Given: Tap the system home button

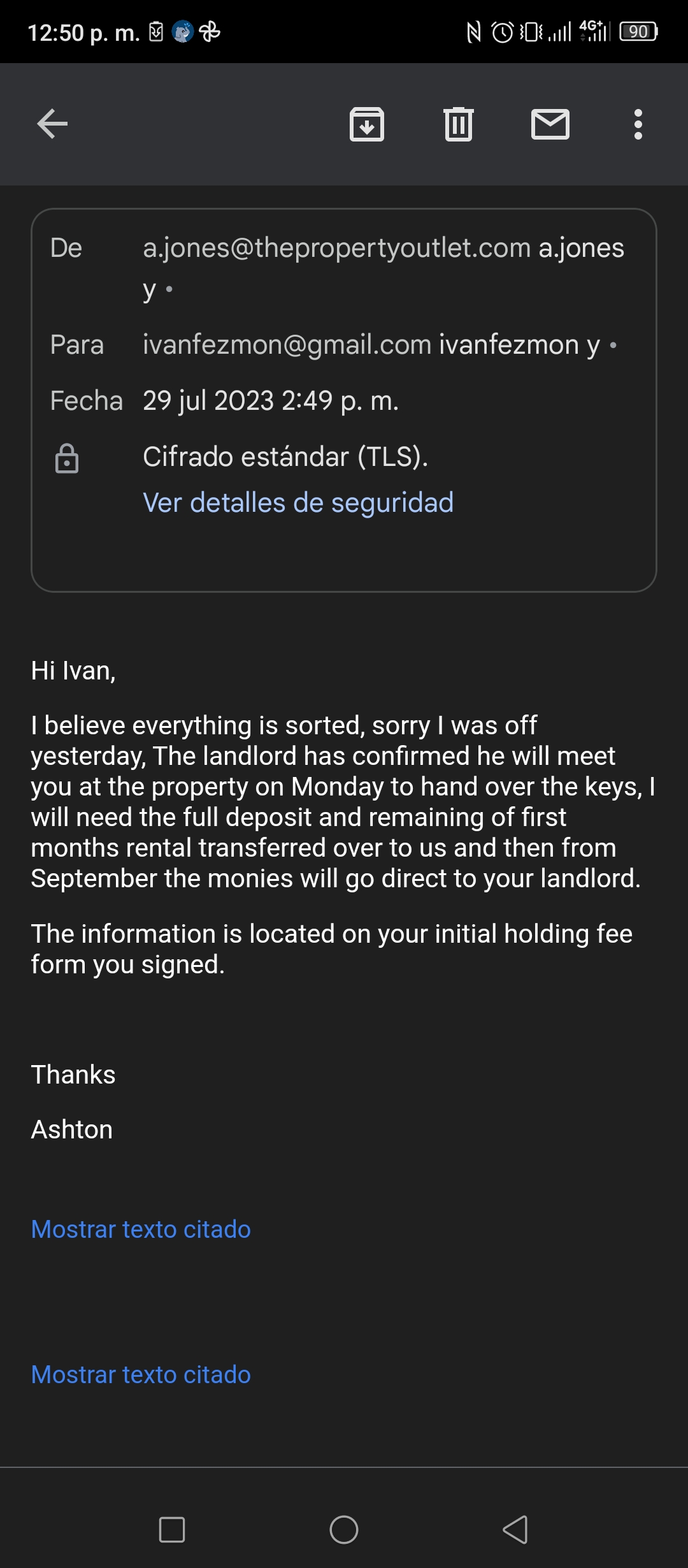Looking at the screenshot, I should (344, 1529).
